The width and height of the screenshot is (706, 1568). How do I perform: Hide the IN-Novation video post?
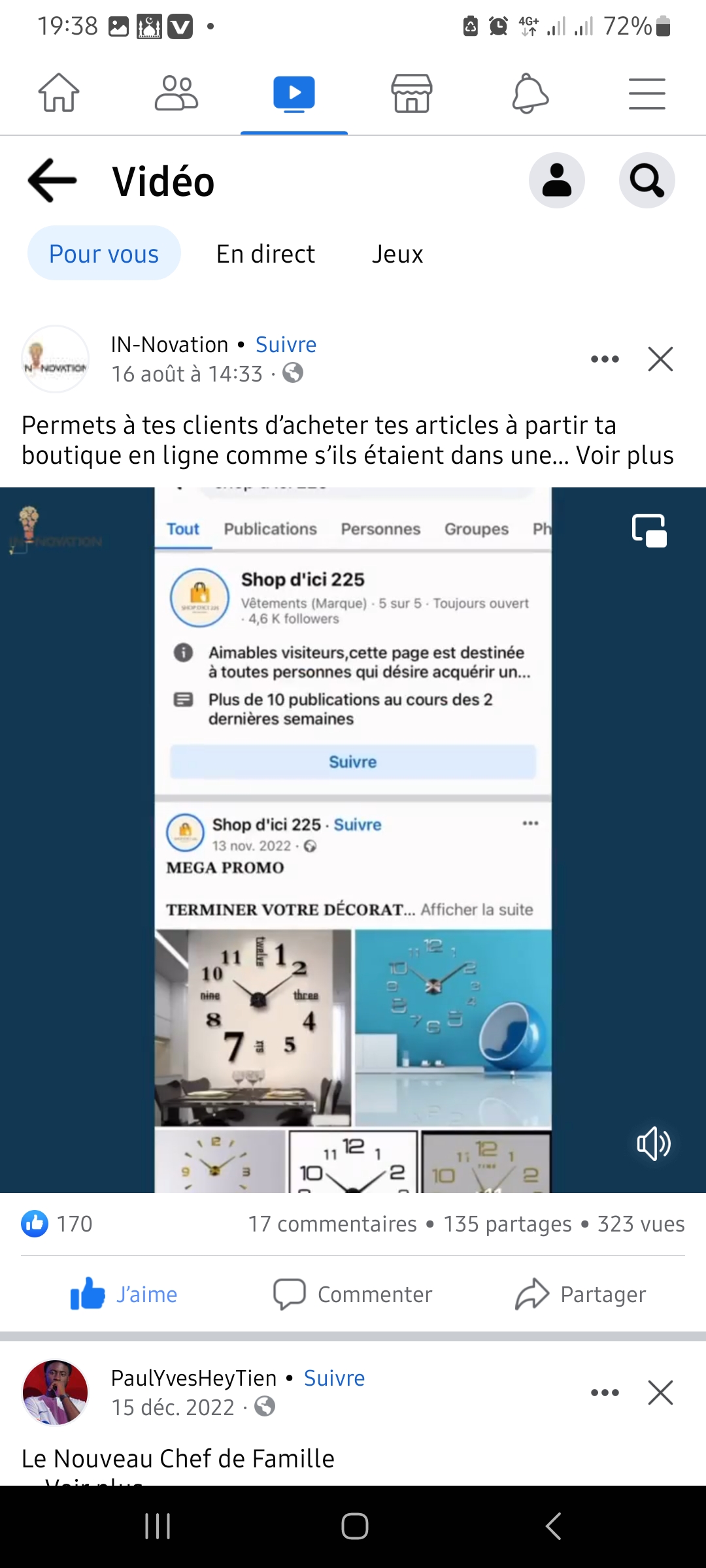tap(660, 359)
